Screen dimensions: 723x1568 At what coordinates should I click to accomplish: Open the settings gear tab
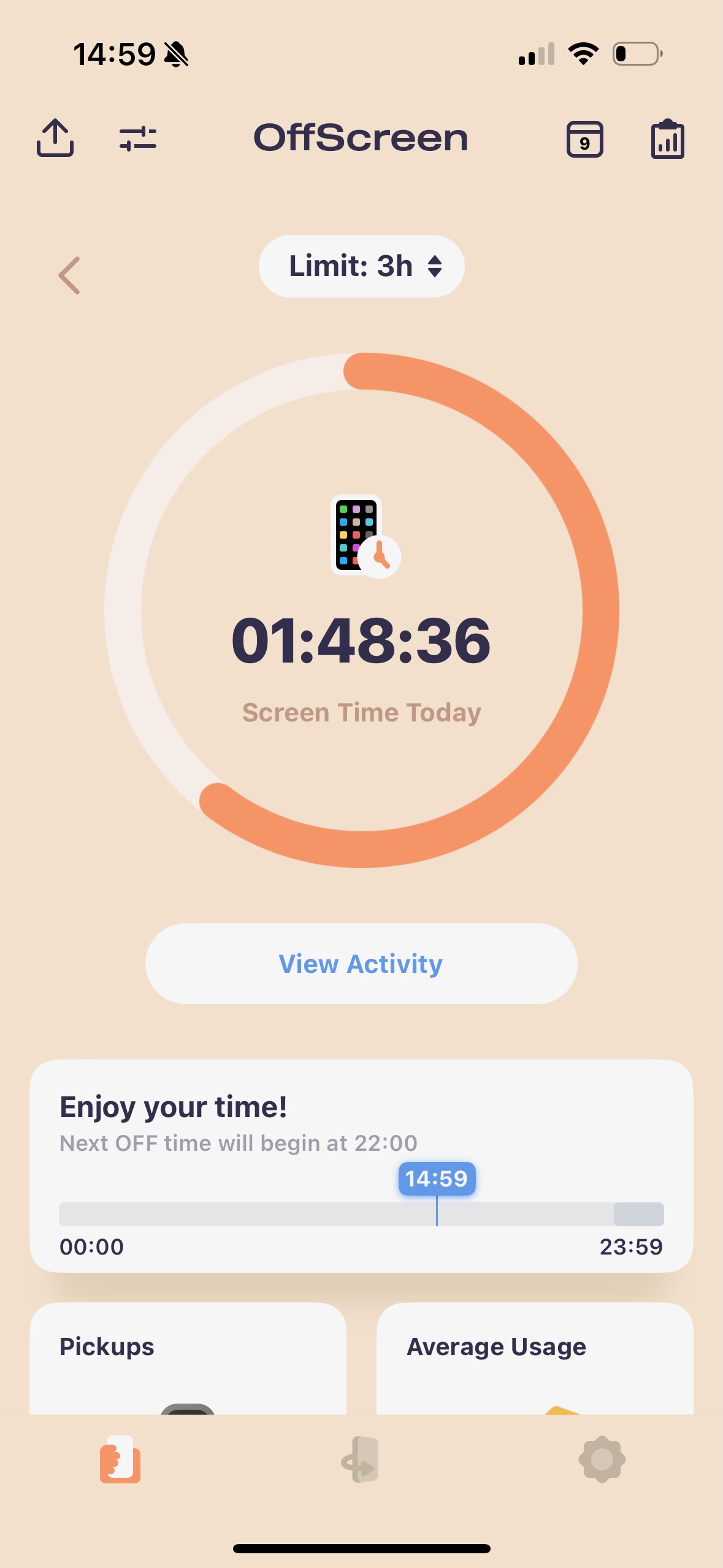coord(602,1459)
